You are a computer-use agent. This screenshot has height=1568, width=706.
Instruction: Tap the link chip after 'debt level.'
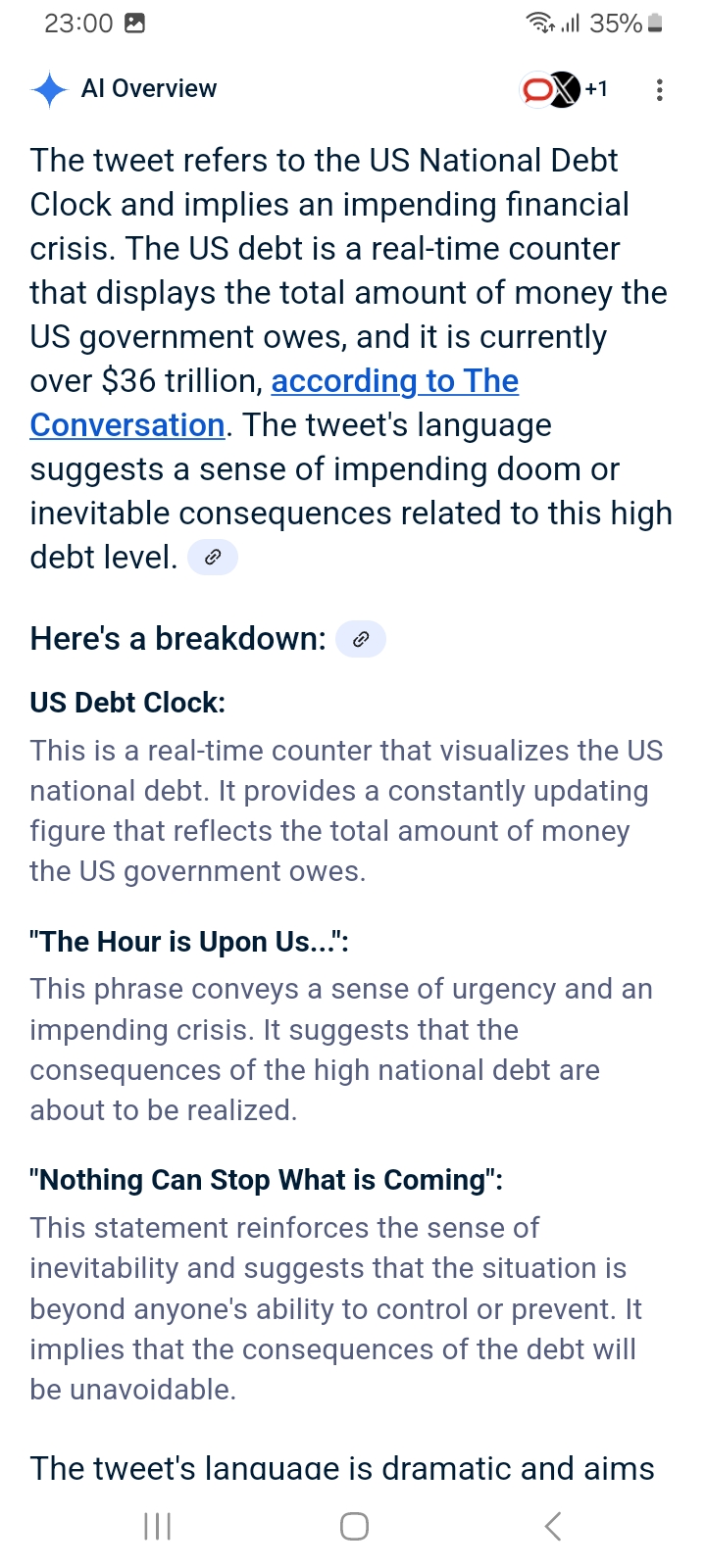[213, 558]
